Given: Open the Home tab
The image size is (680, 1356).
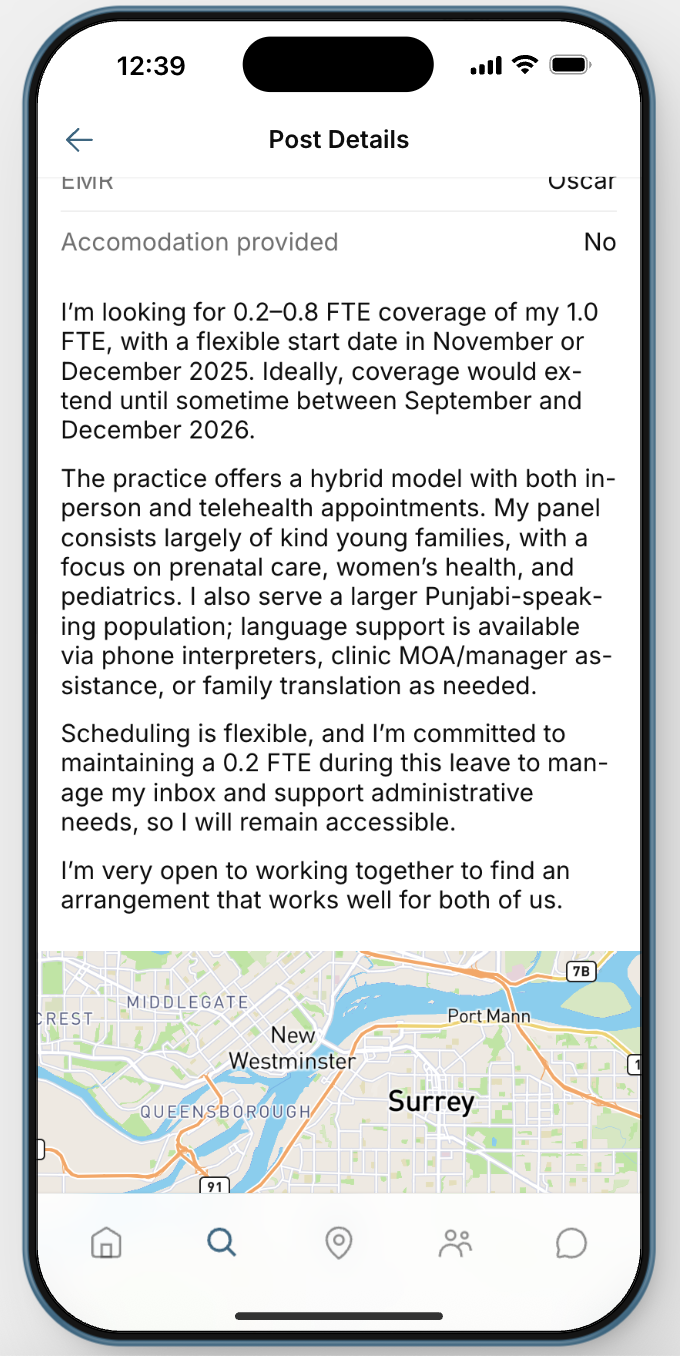Looking at the screenshot, I should 106,1243.
